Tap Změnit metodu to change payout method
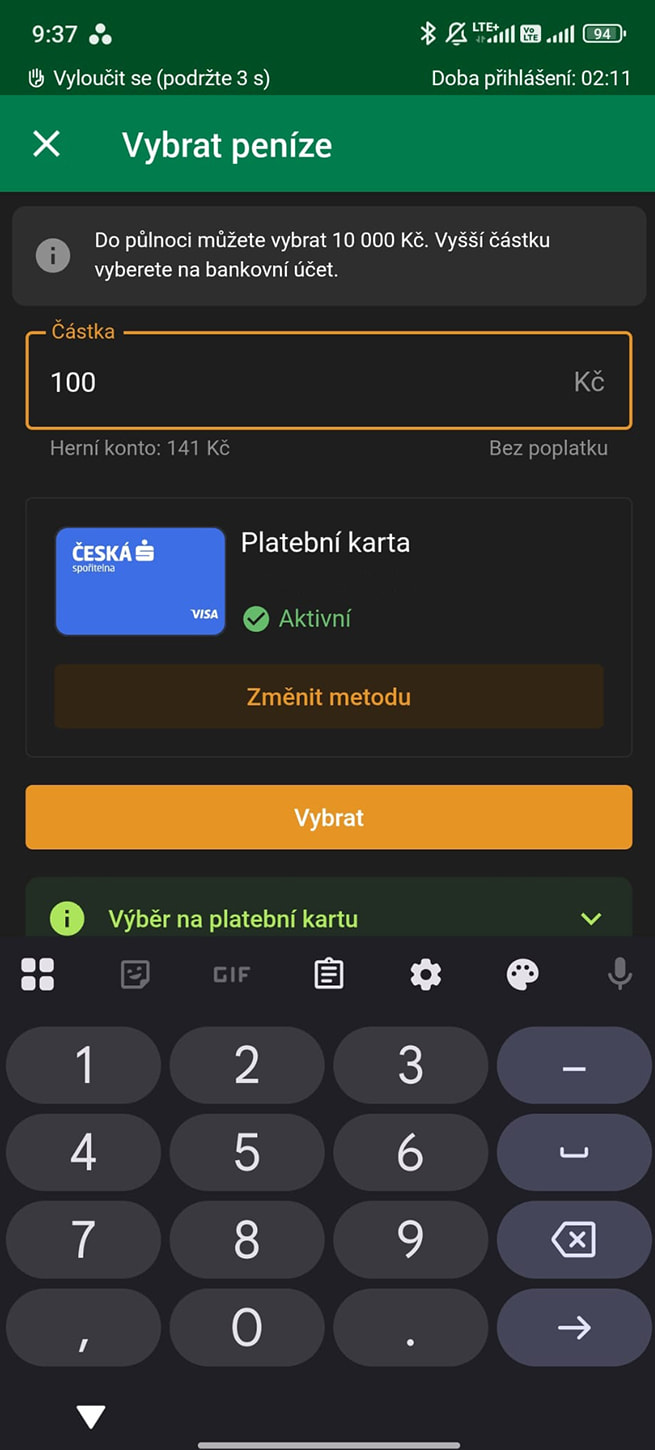The height and width of the screenshot is (1450, 655). pos(328,697)
